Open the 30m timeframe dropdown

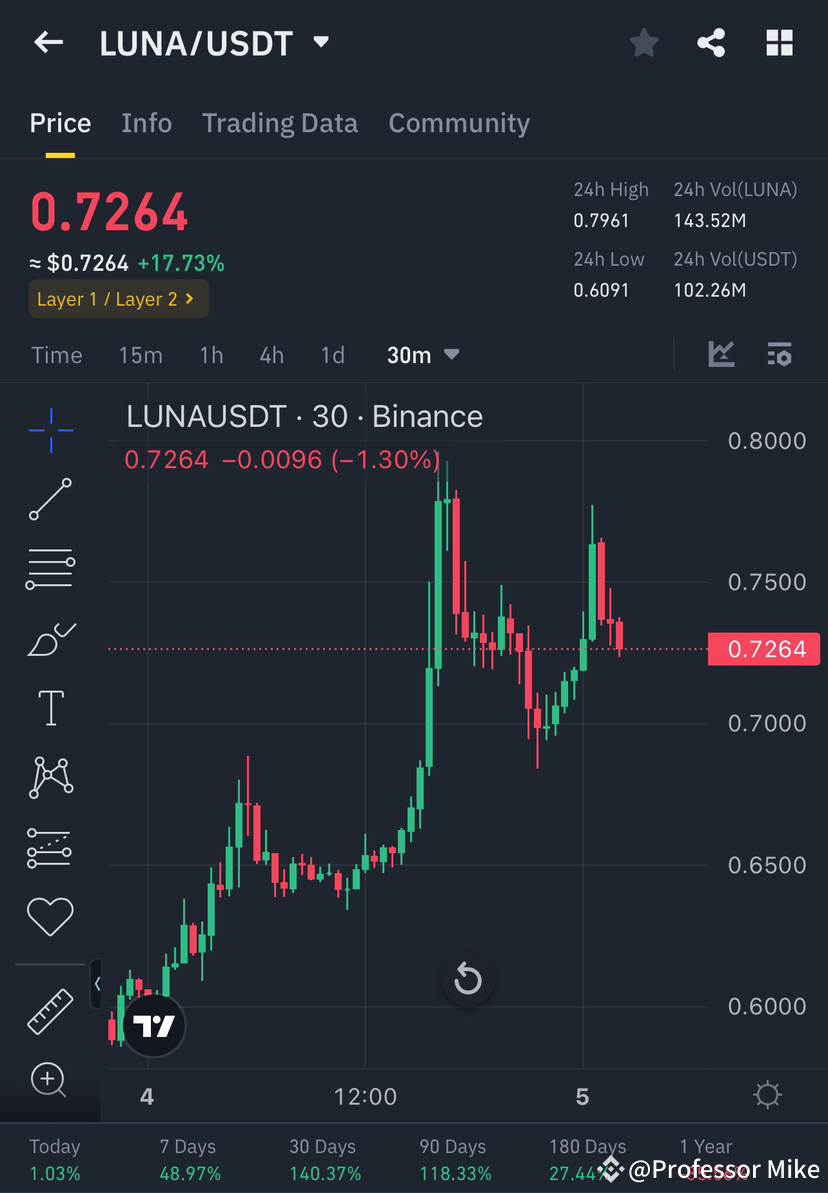tap(423, 354)
